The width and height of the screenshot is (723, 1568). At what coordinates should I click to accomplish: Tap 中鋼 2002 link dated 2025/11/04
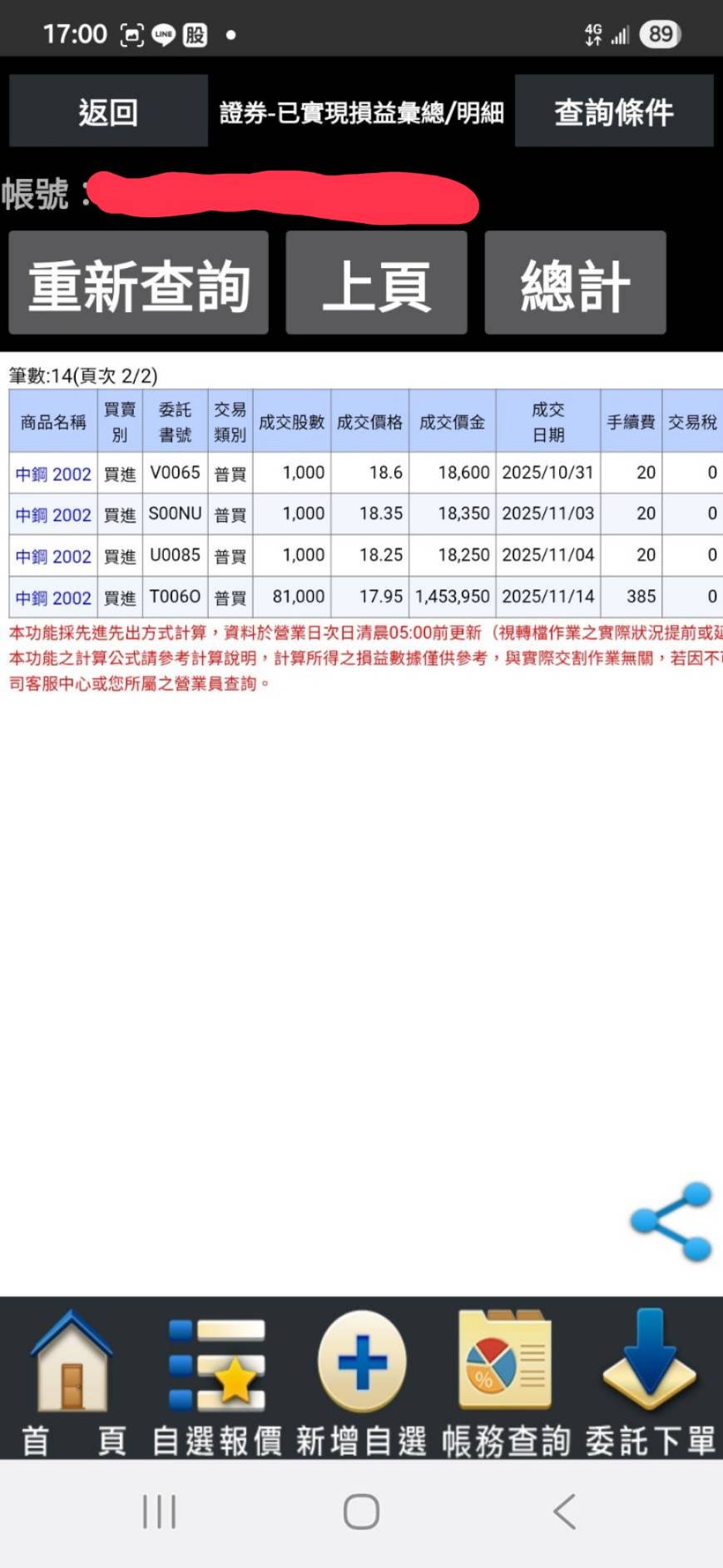tap(53, 556)
